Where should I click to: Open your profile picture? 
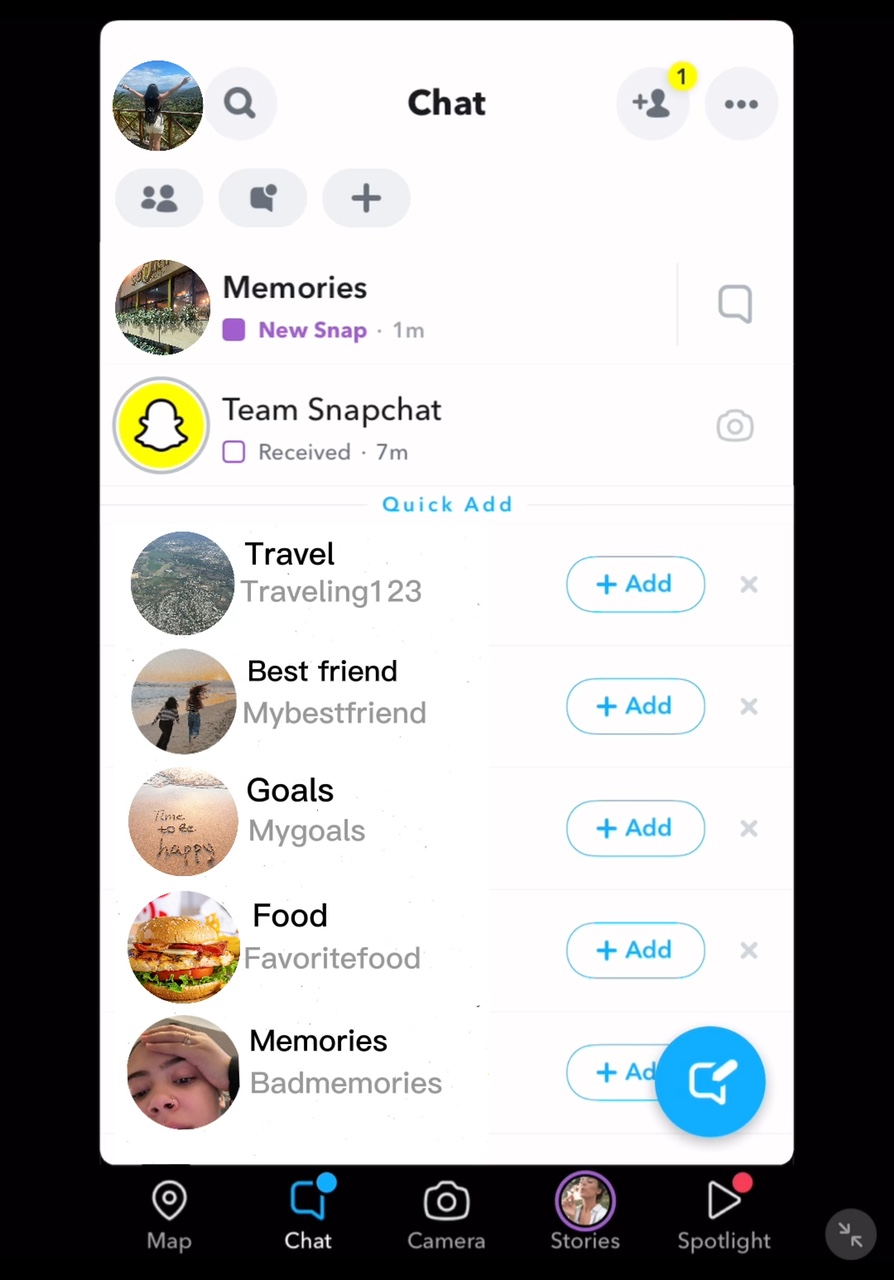[x=158, y=105]
